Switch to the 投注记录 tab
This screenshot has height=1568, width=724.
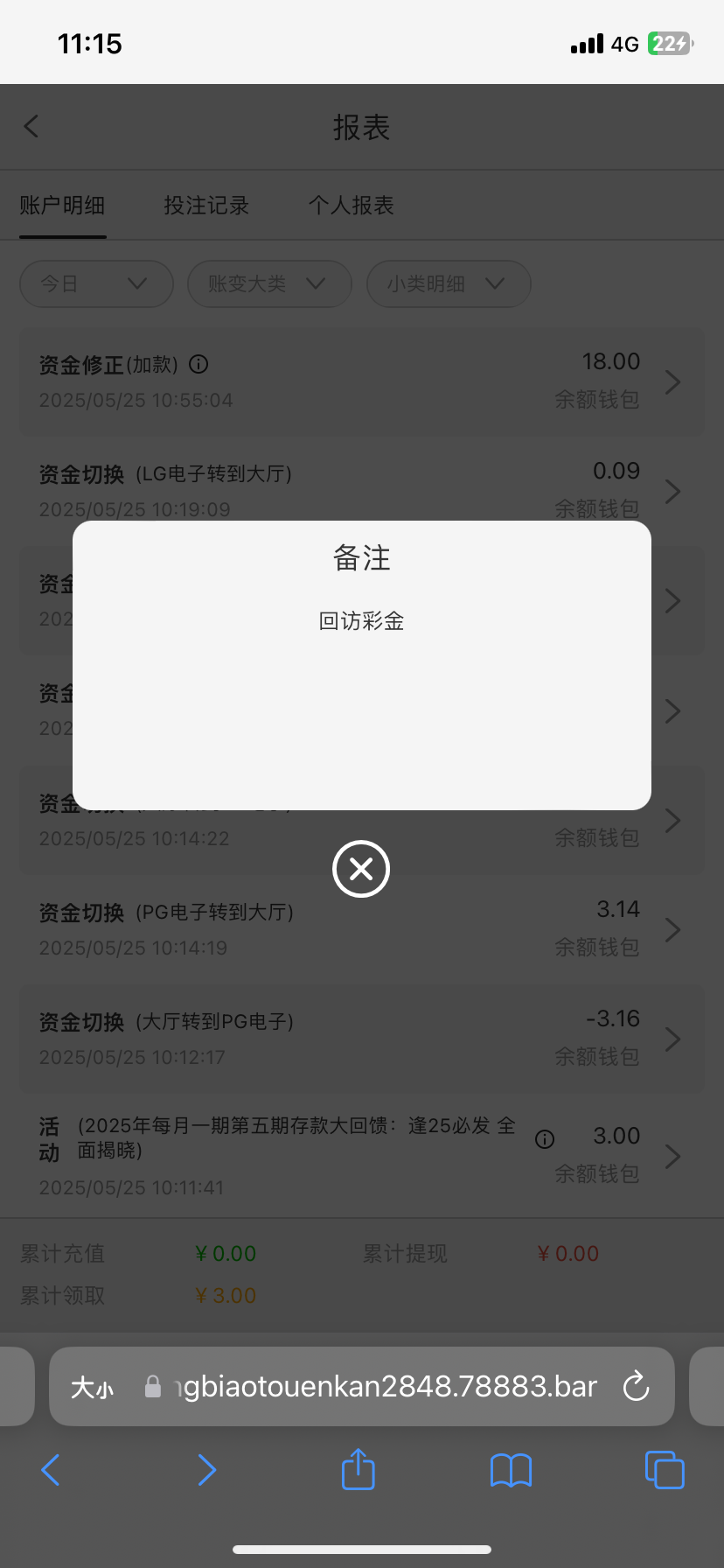[x=206, y=206]
